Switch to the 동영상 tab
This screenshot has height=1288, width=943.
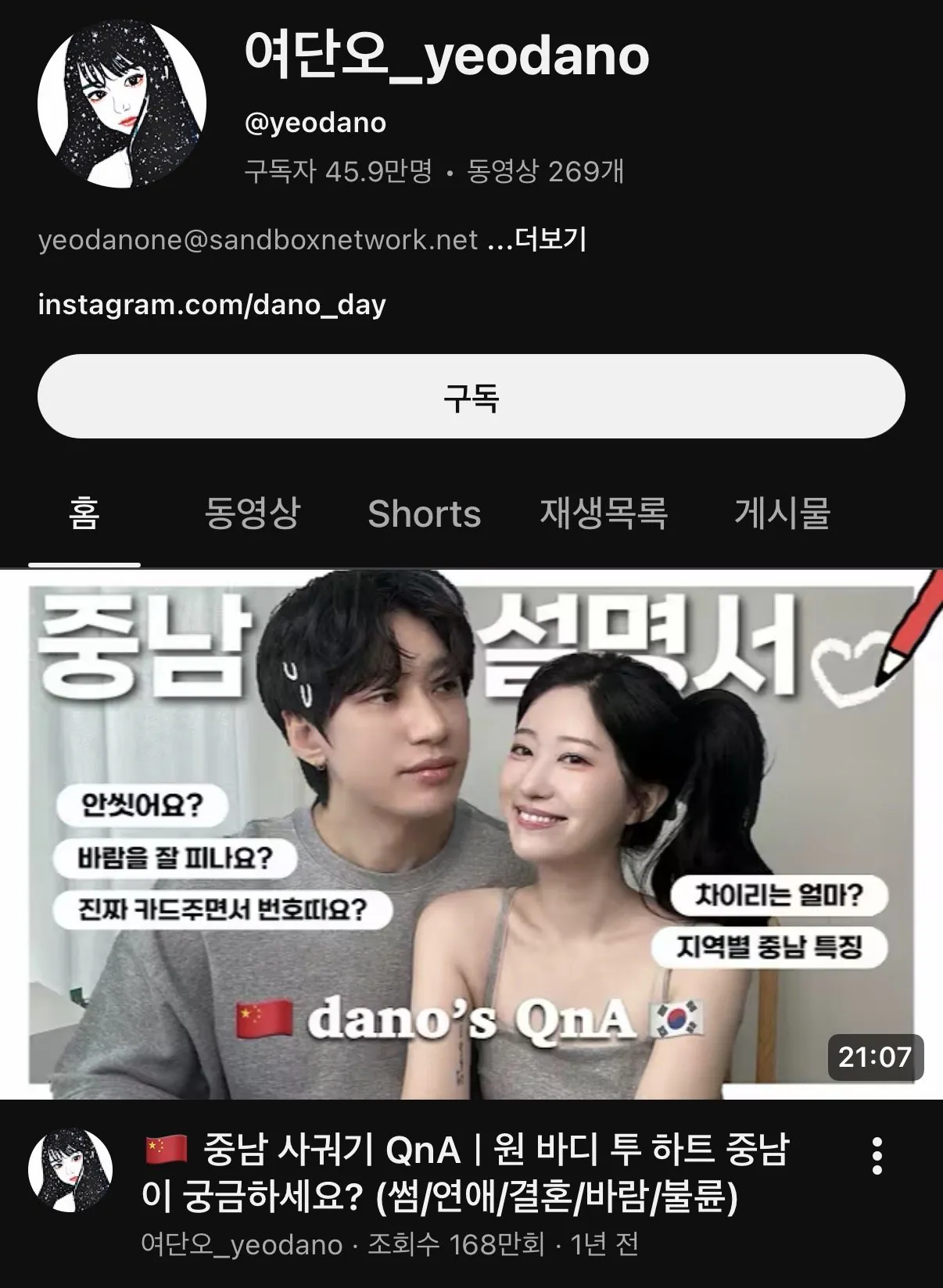point(252,513)
